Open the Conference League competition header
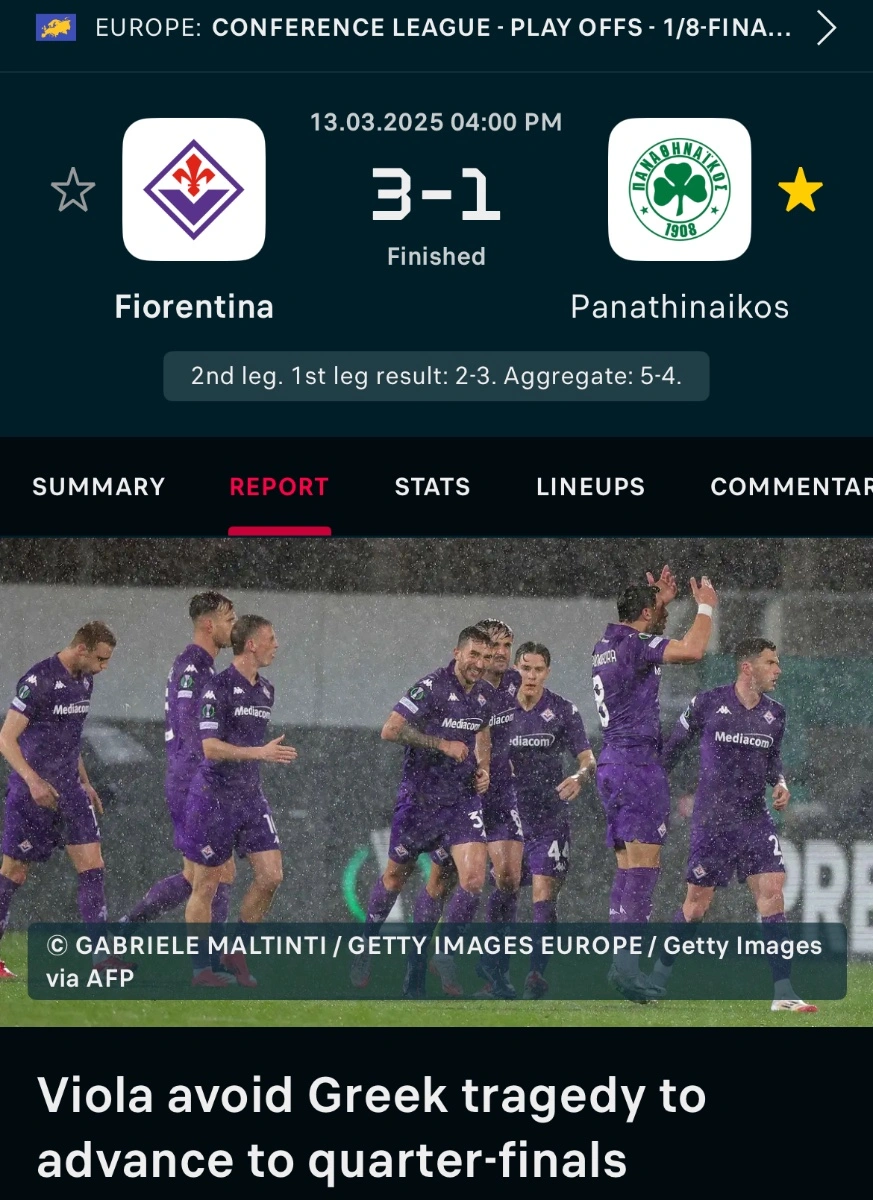The image size is (873, 1200). click(x=440, y=28)
